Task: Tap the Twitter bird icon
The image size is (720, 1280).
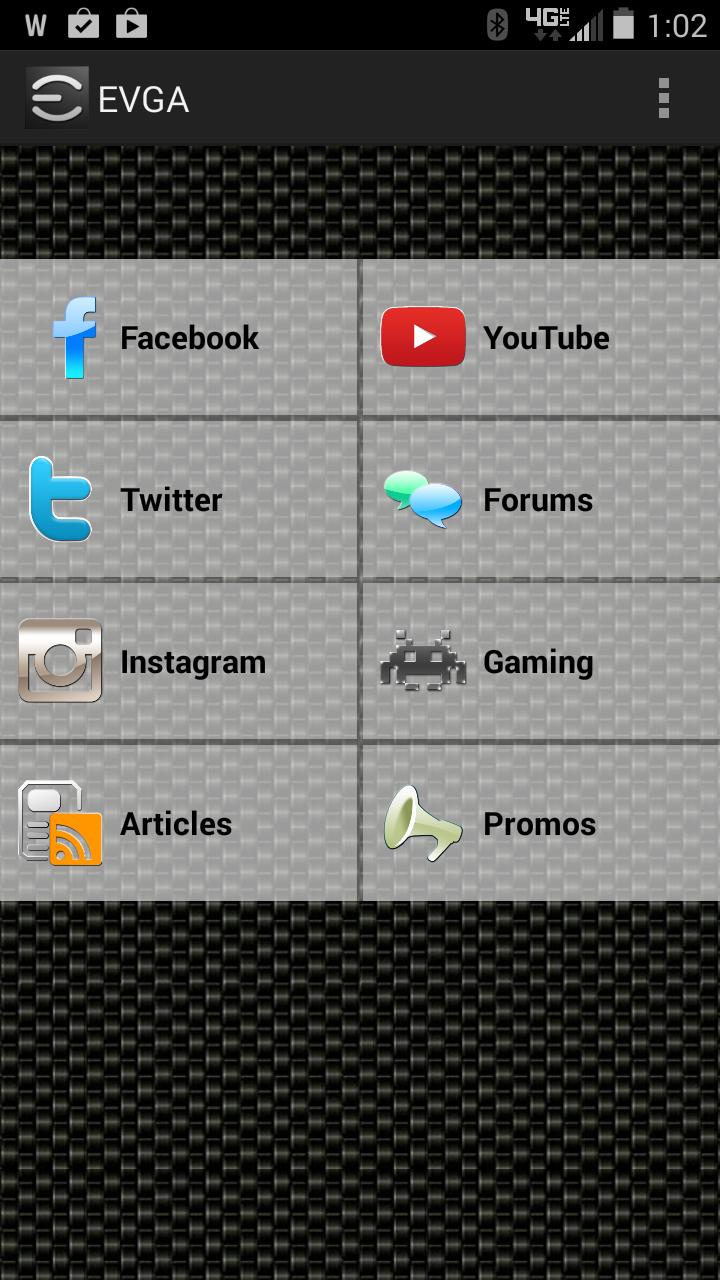Action: 60,499
